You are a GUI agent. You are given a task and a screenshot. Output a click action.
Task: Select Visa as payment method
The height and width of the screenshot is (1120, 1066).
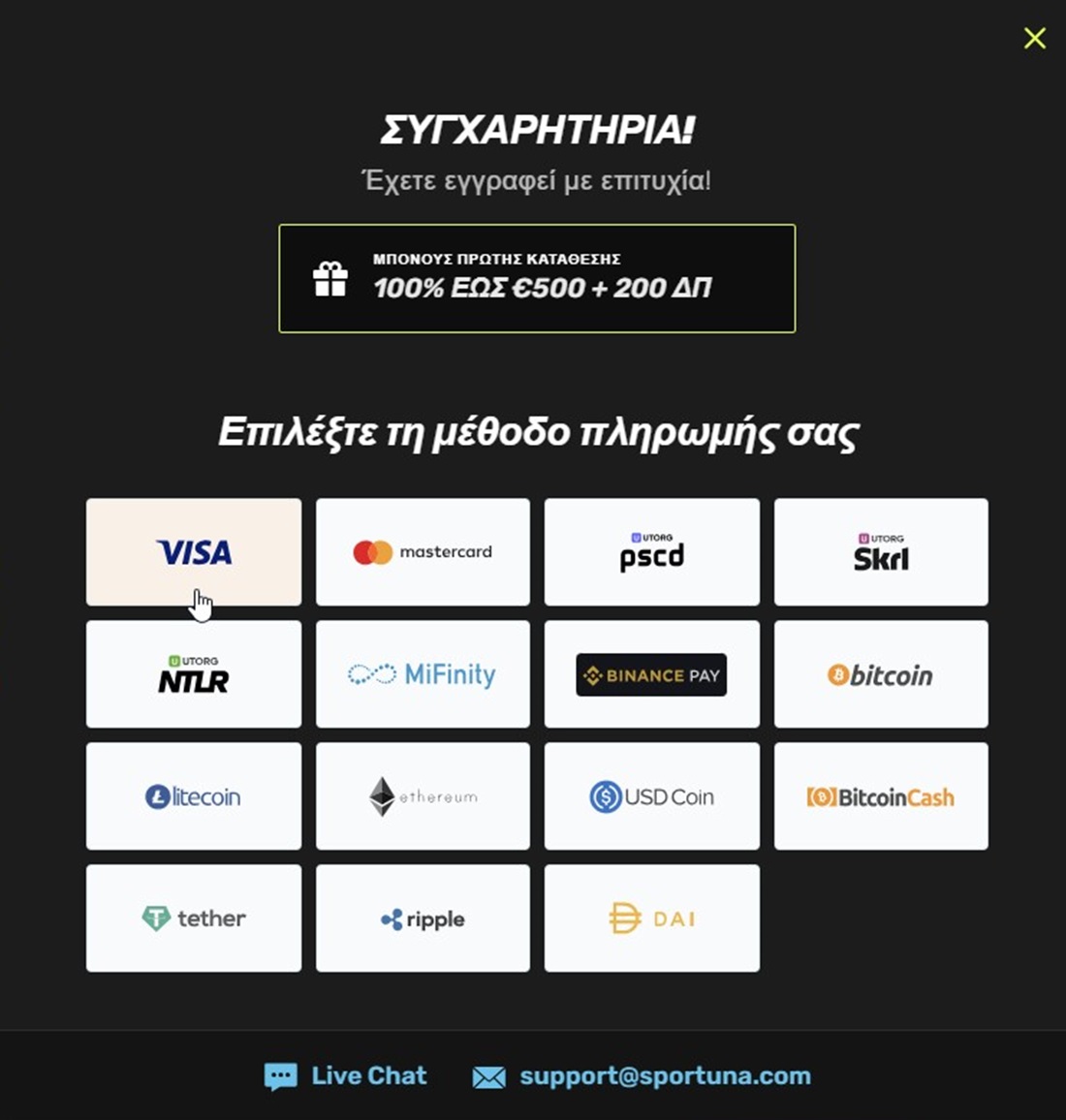point(194,552)
